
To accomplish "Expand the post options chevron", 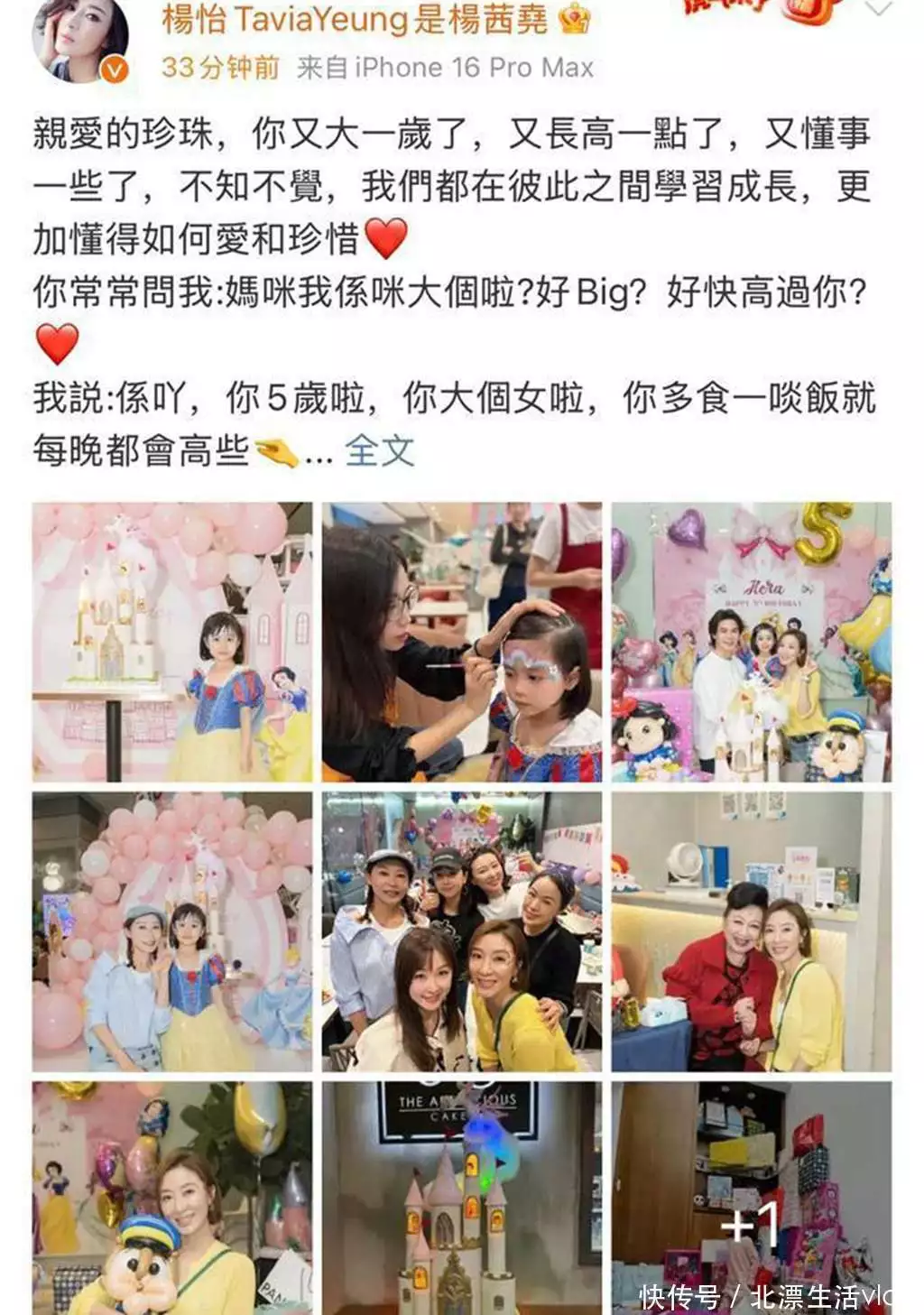I will 878,11.
